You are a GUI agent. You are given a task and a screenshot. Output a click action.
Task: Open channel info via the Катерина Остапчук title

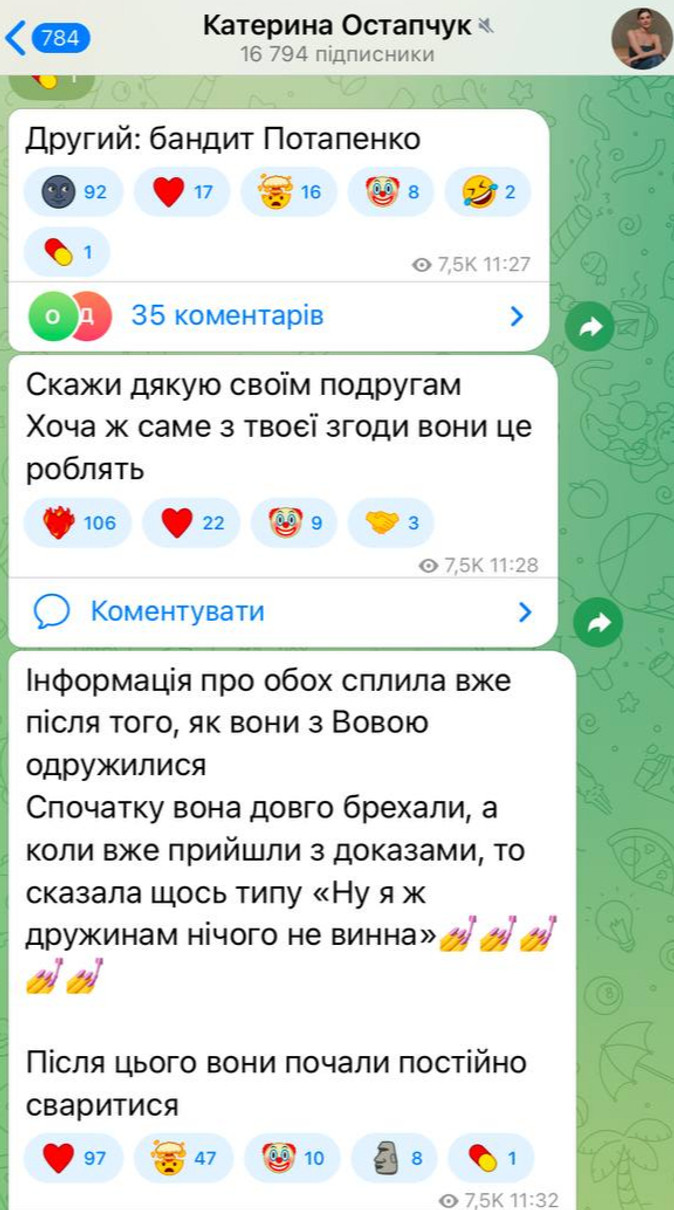[x=337, y=26]
